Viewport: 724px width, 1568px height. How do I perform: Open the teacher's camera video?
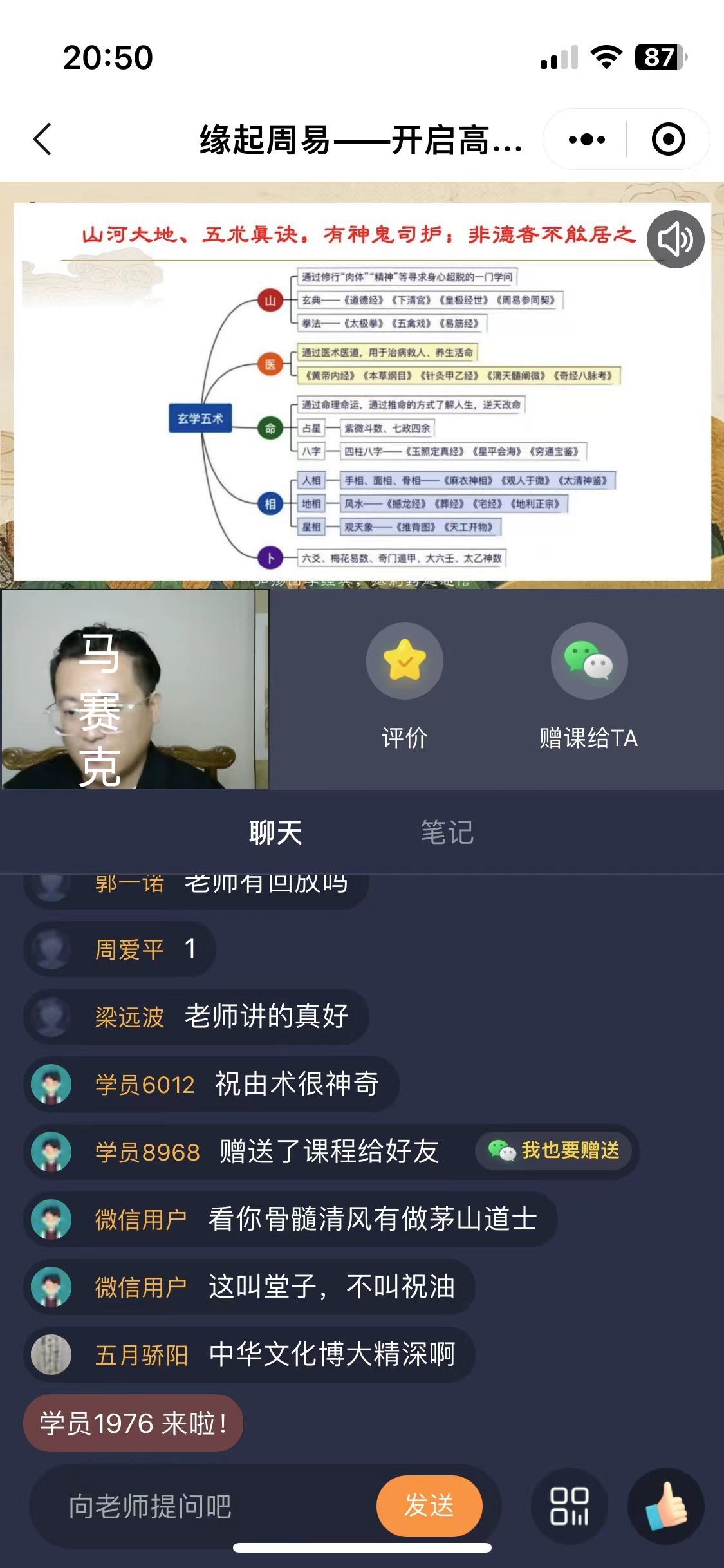click(135, 689)
